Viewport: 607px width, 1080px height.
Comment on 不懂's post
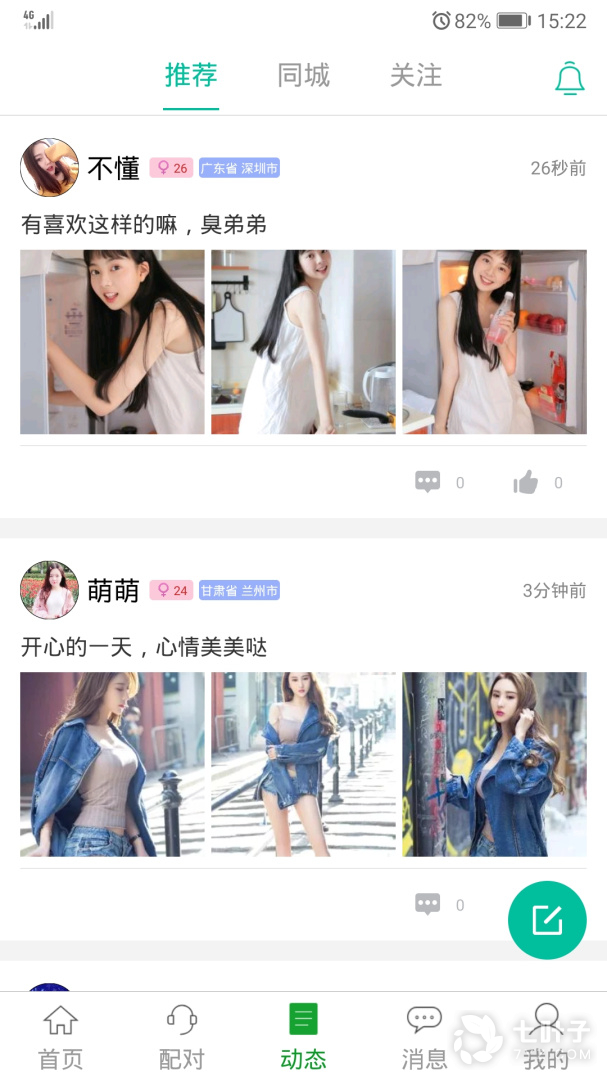[x=428, y=482]
